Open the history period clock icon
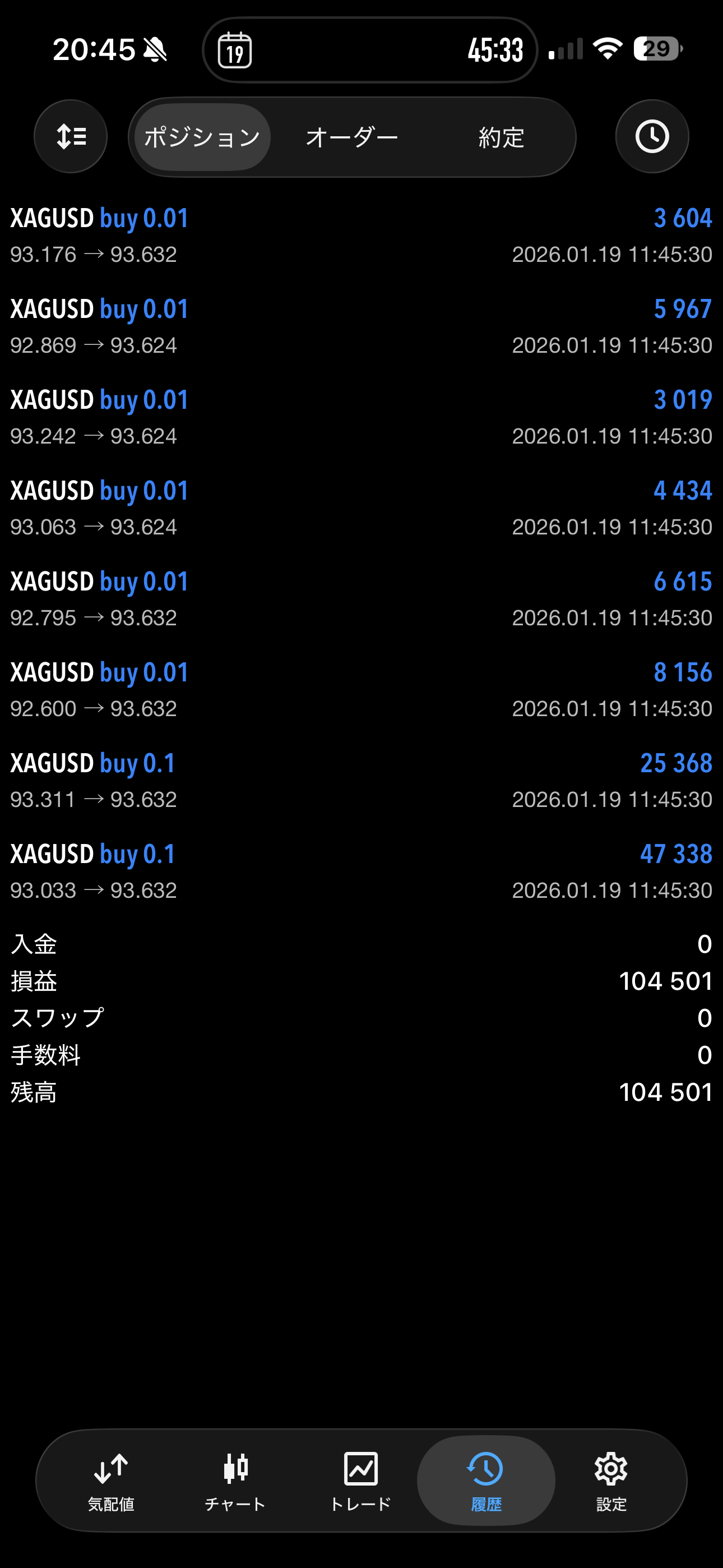723x1568 pixels. tap(652, 136)
